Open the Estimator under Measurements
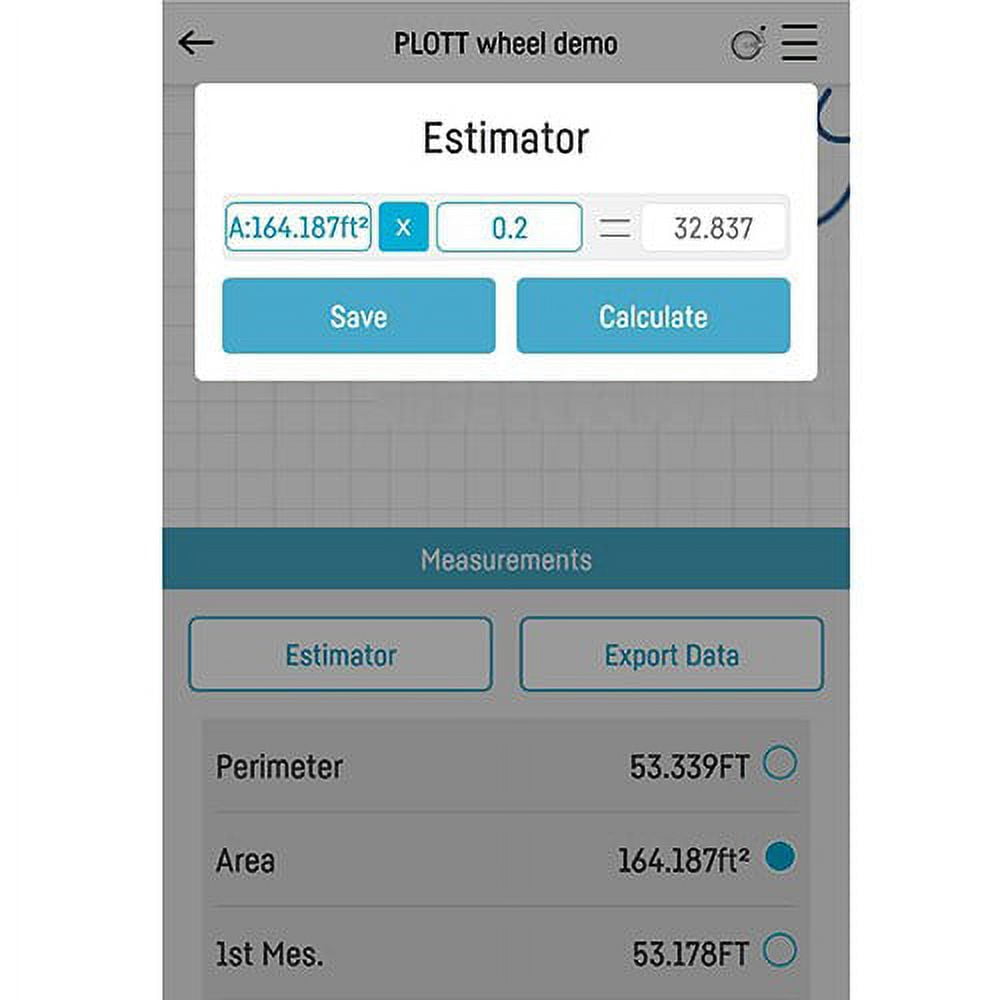Screen dimensions: 1000x1000 tap(341, 655)
